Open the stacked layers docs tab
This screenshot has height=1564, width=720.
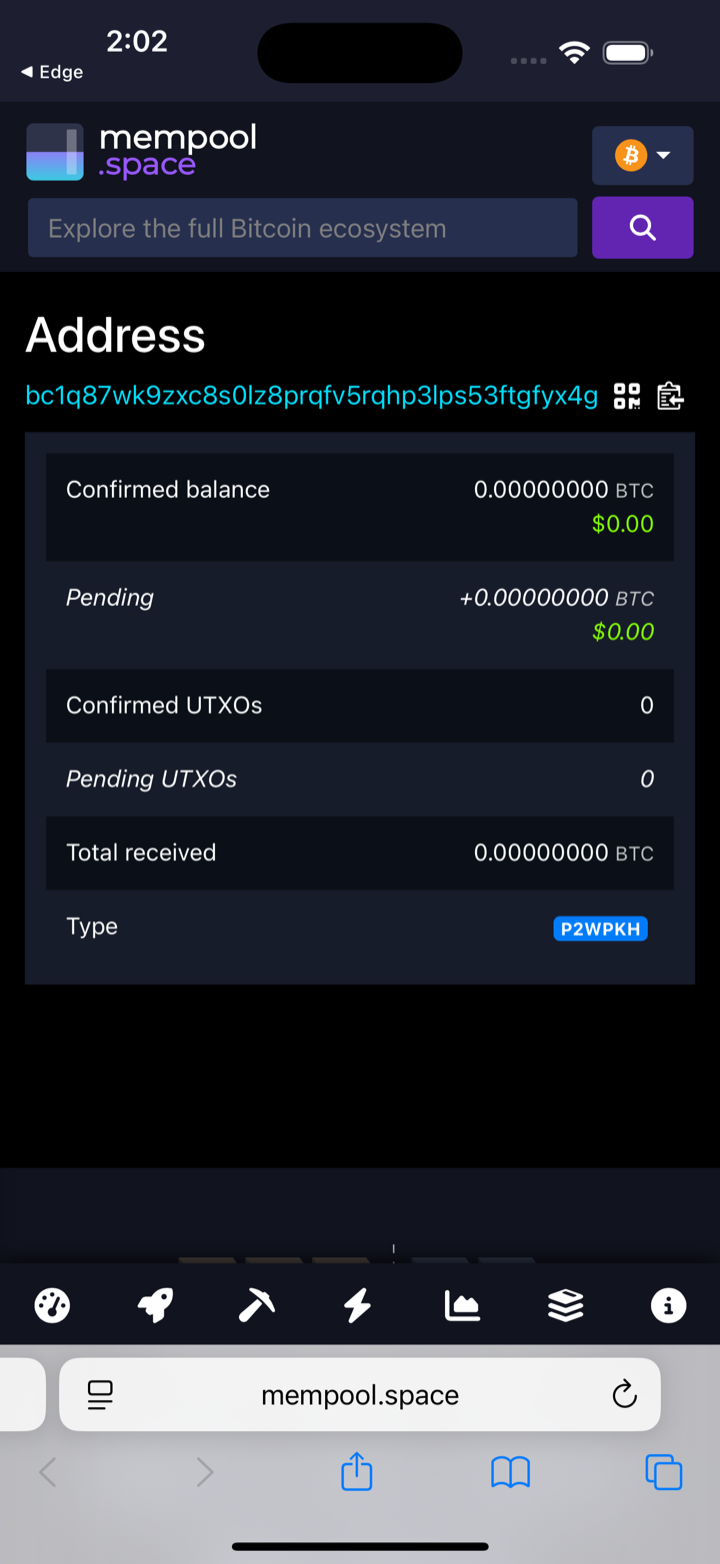565,1305
